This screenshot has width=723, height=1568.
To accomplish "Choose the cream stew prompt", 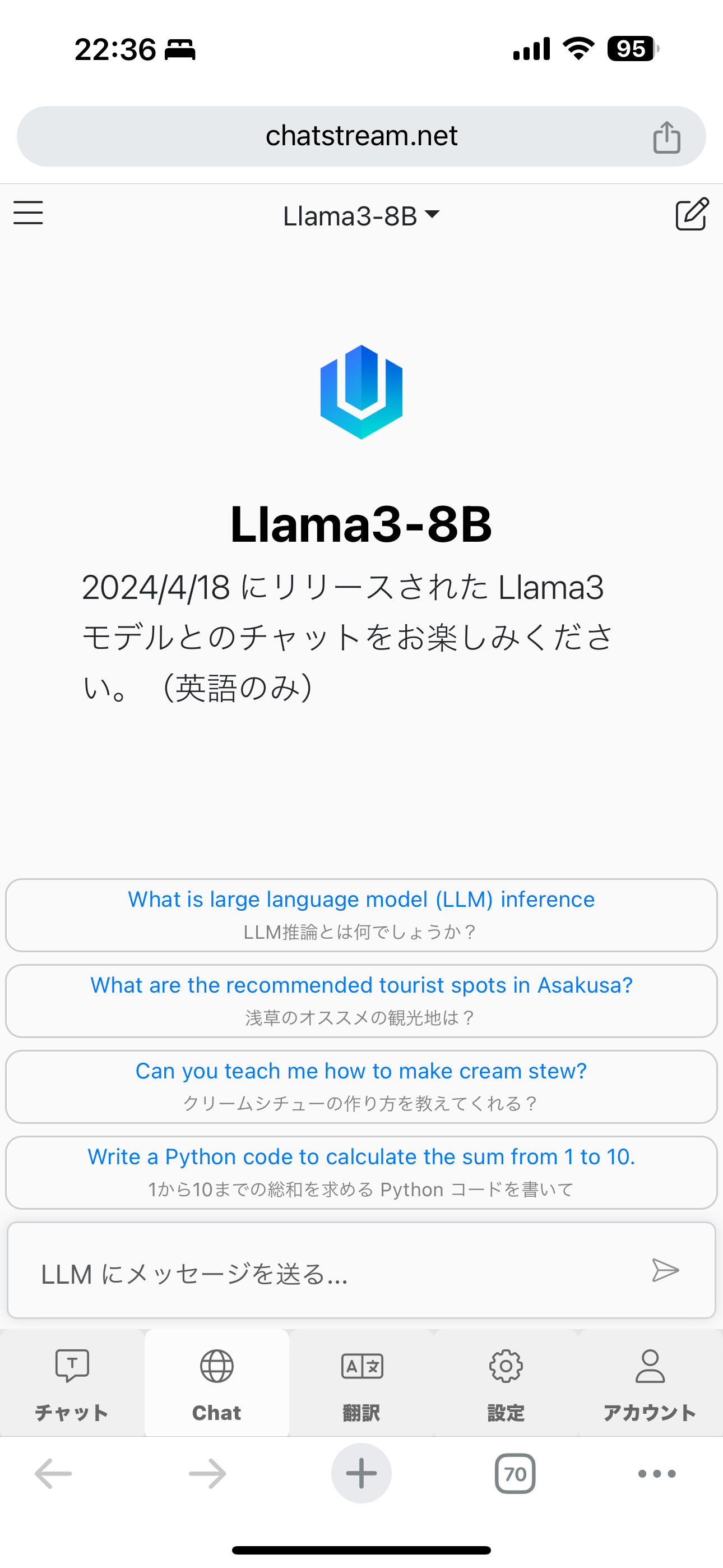I will pos(361,1086).
